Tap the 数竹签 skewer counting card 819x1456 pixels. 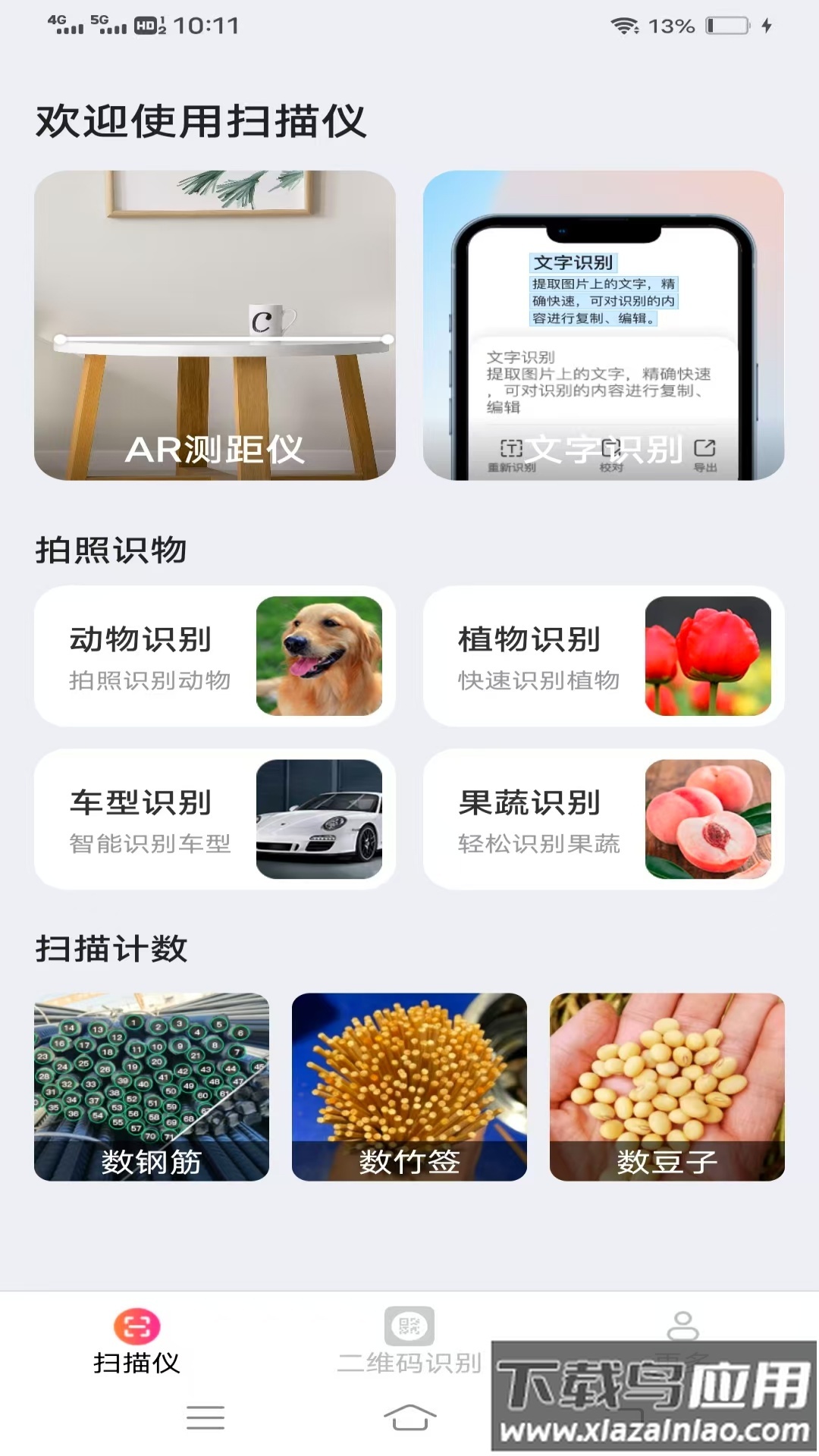point(409,1087)
